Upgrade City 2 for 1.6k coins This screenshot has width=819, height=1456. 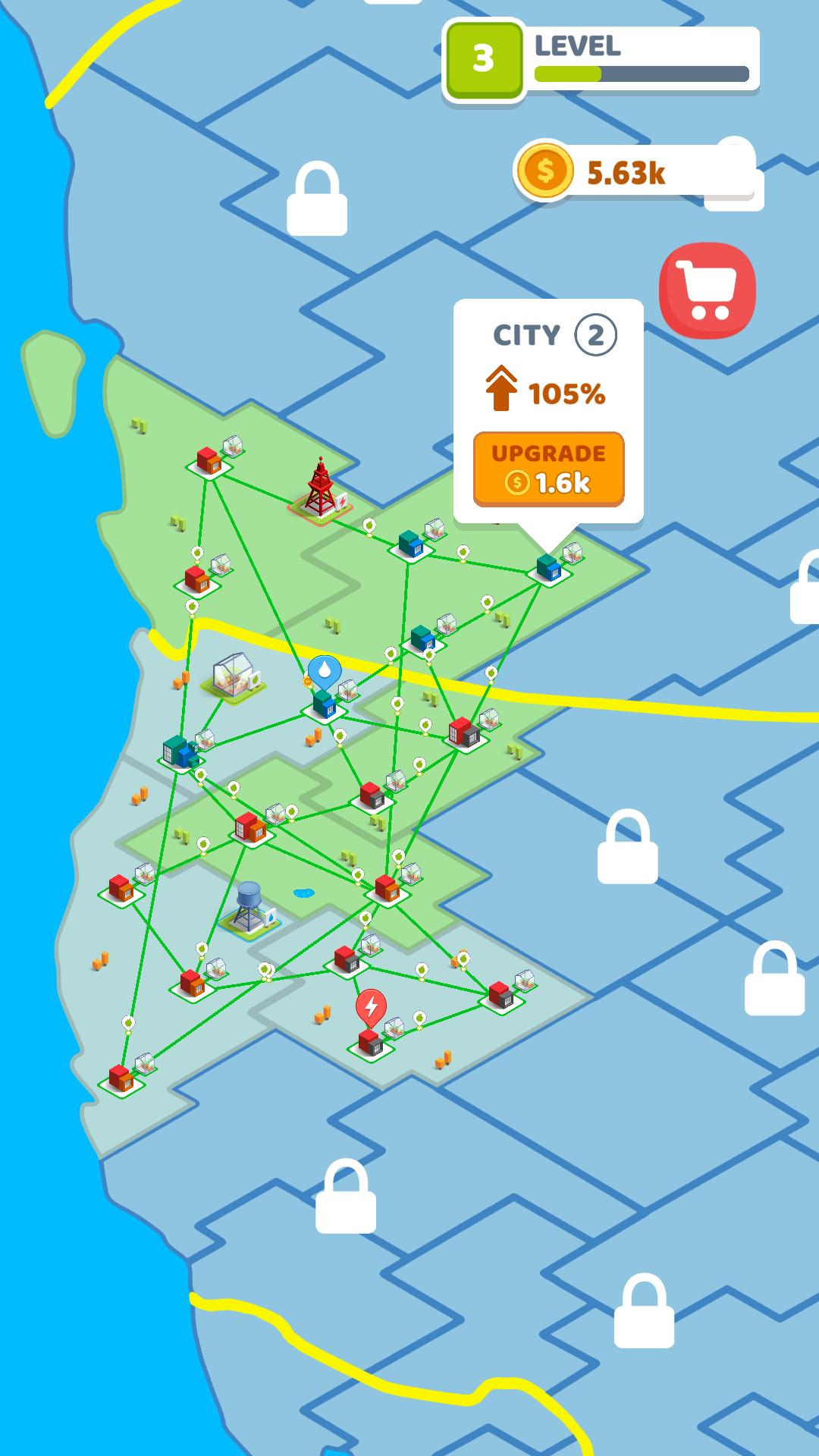[548, 469]
